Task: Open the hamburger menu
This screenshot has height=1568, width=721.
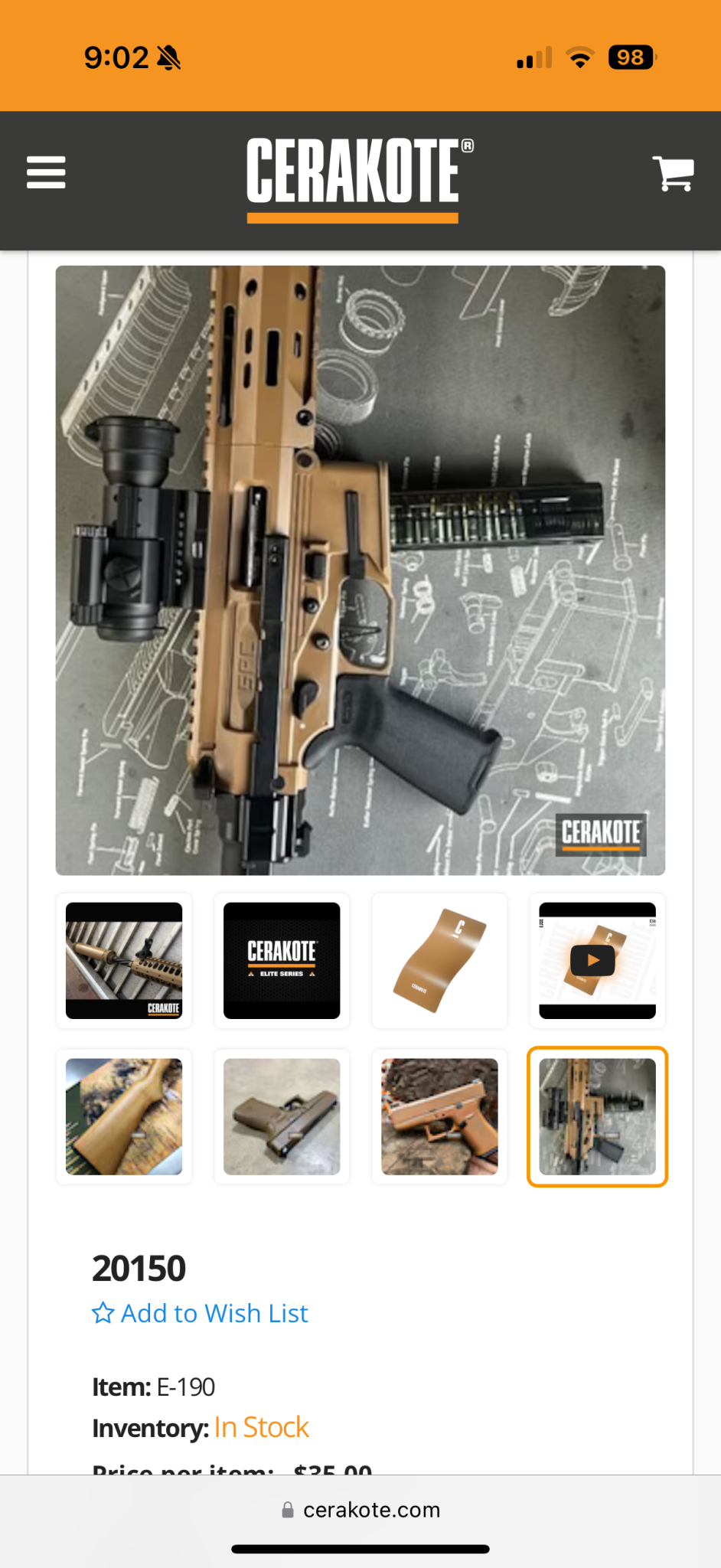Action: pos(46,172)
